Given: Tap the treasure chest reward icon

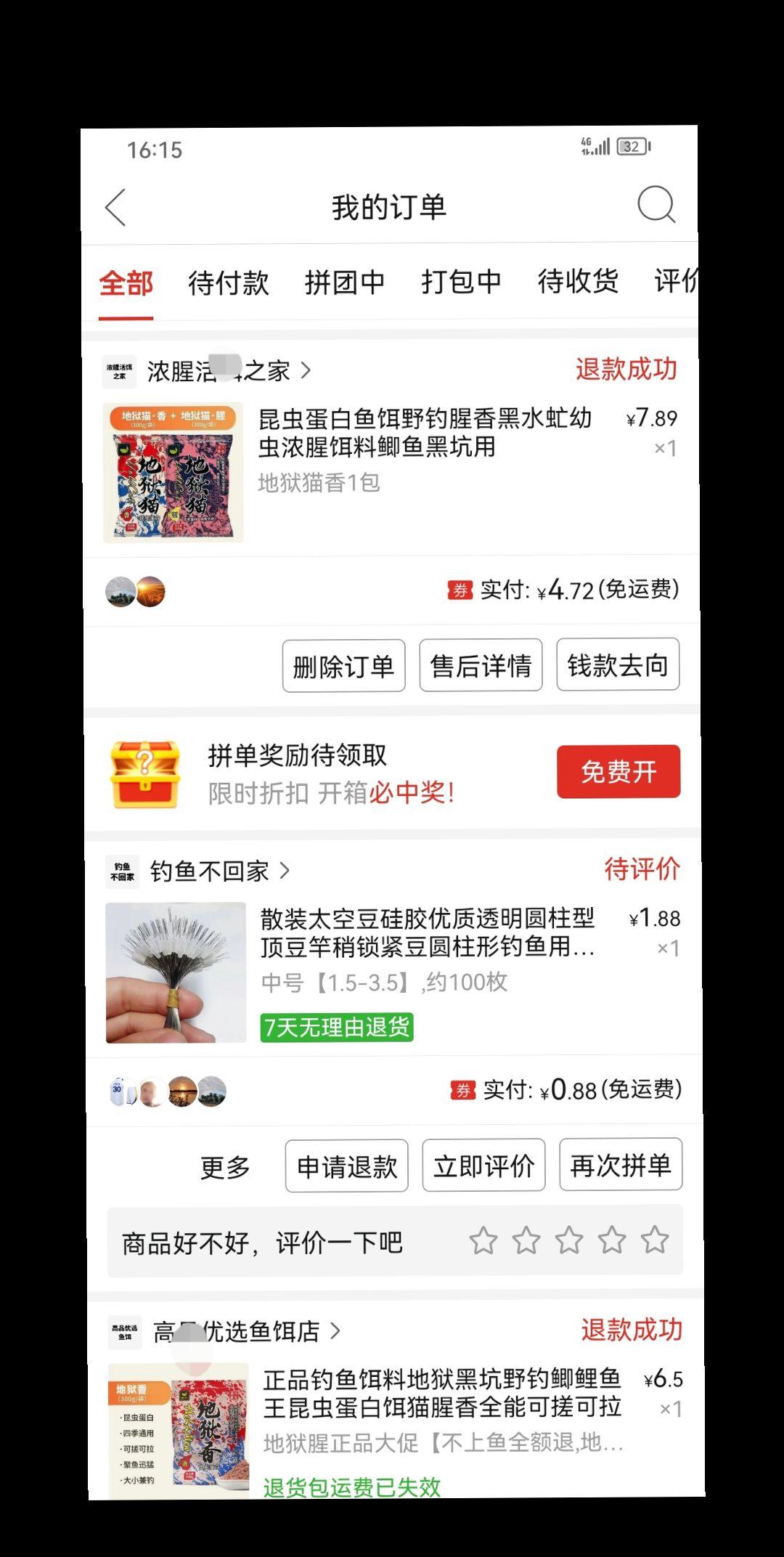Looking at the screenshot, I should click(x=145, y=771).
